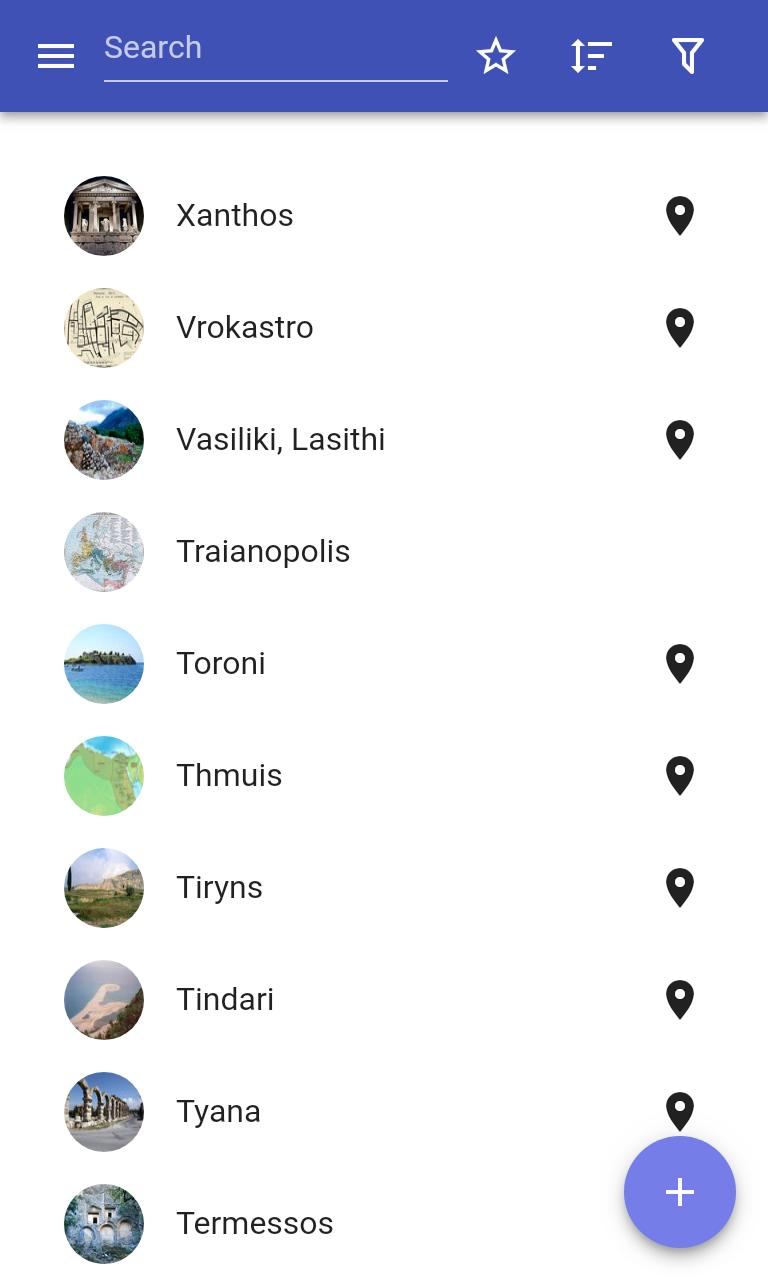
Task: Open the filter funnel icon
Action: [x=688, y=56]
